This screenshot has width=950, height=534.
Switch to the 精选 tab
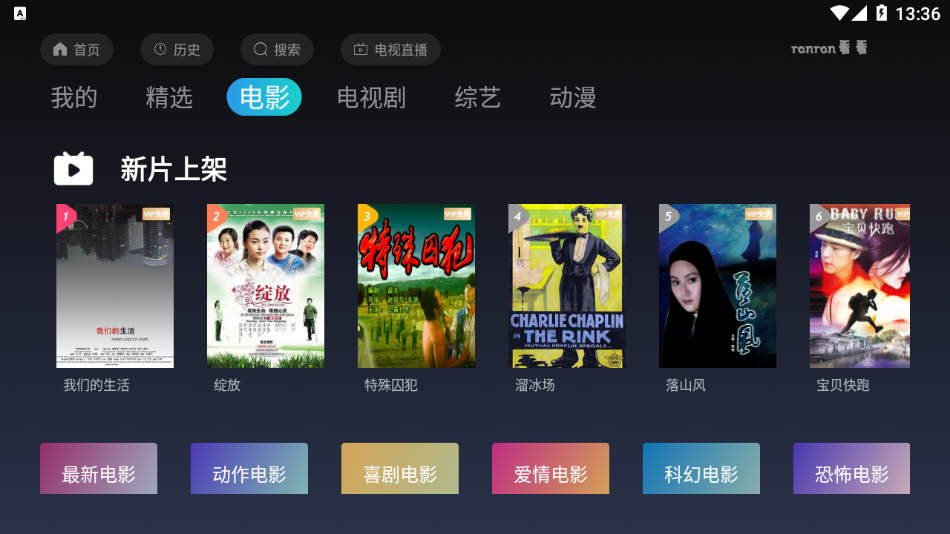(x=169, y=97)
